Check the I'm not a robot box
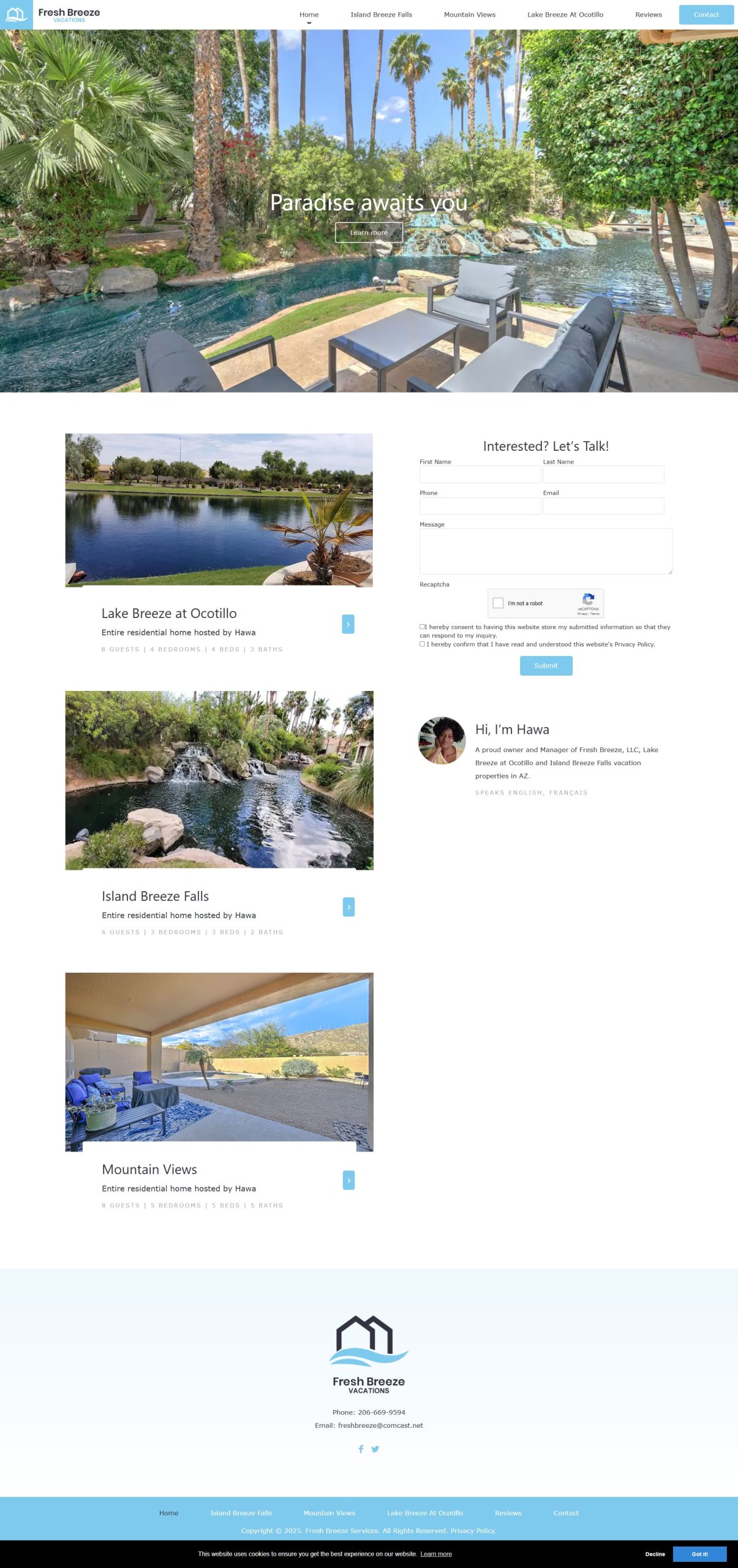The image size is (738, 1568). pyautogui.click(x=498, y=603)
